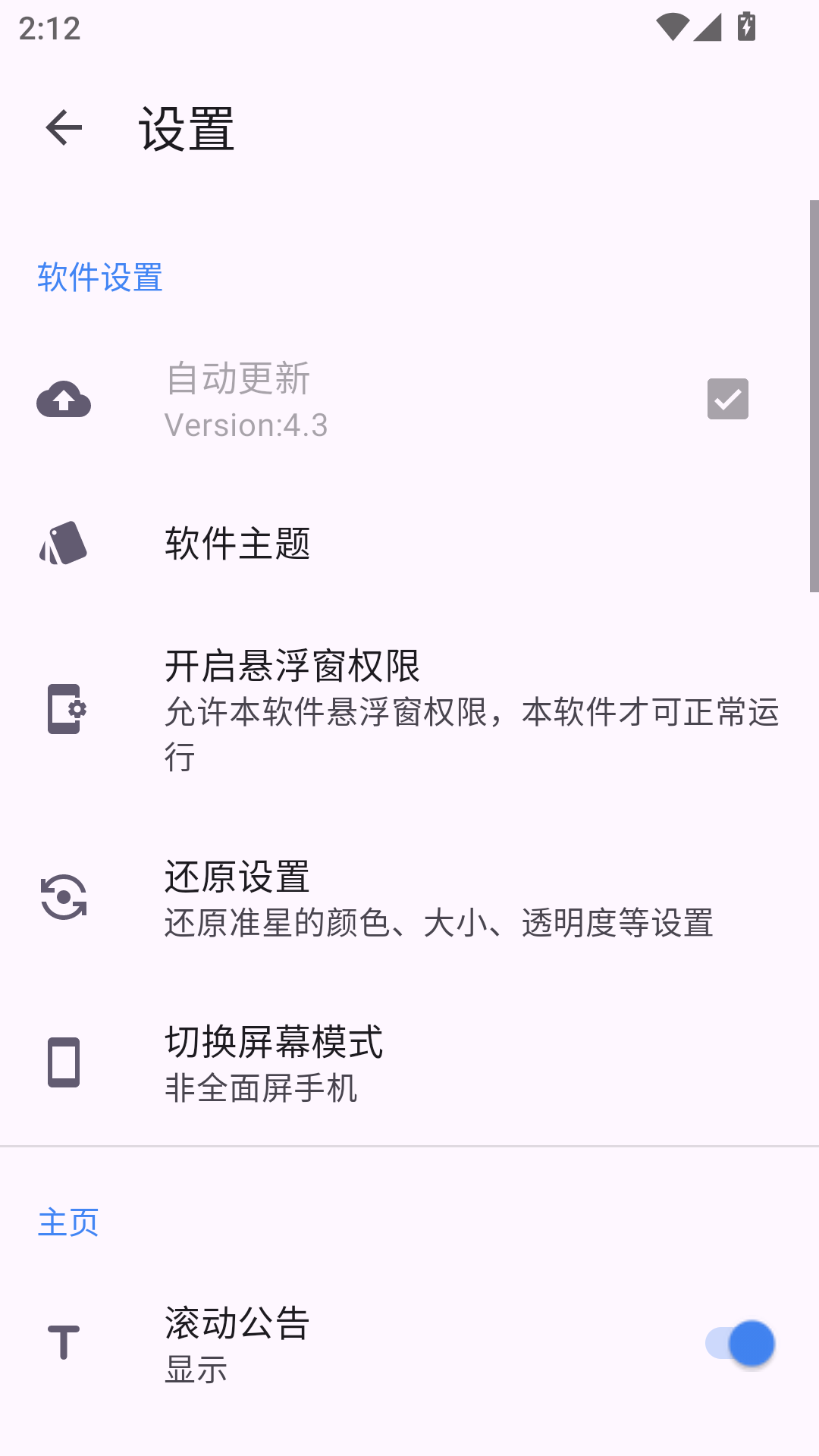The image size is (819, 1456).
Task: Disable the 滚动公告 display toggle
Action: coord(739,1342)
